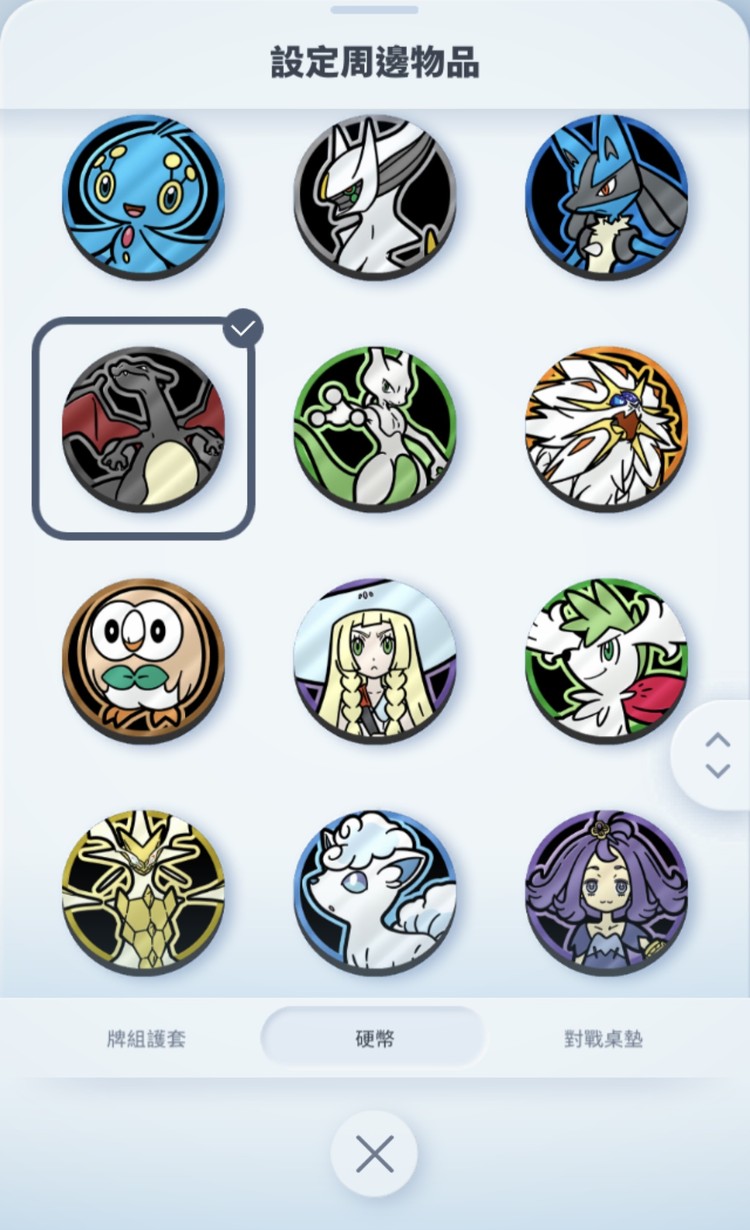Open the 硬幣 tab
Viewport: 750px width, 1230px height.
(x=374, y=1039)
